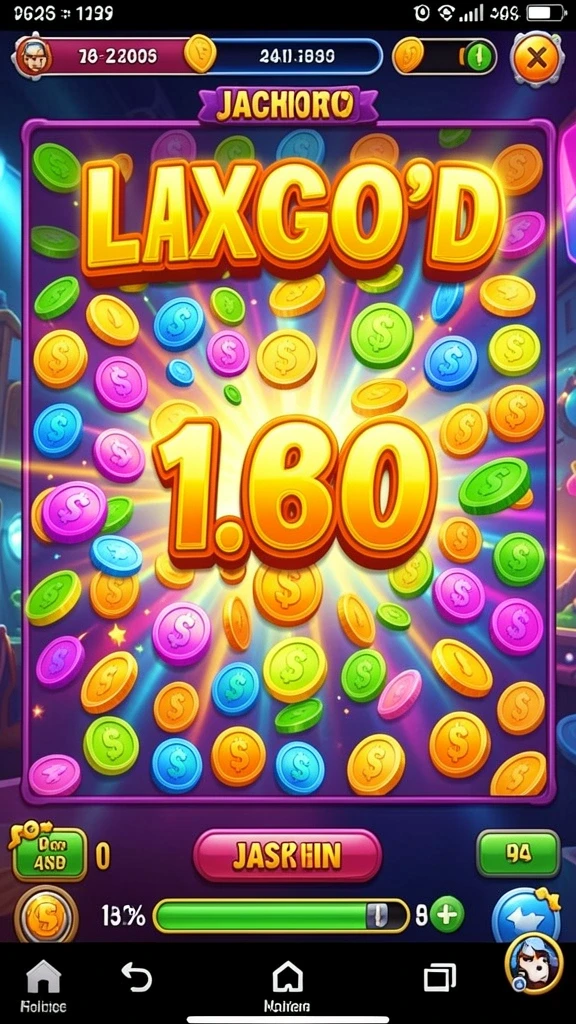Viewport: 576px width, 1024px height.
Task: Go back with the system back arrow
Action: 137,978
